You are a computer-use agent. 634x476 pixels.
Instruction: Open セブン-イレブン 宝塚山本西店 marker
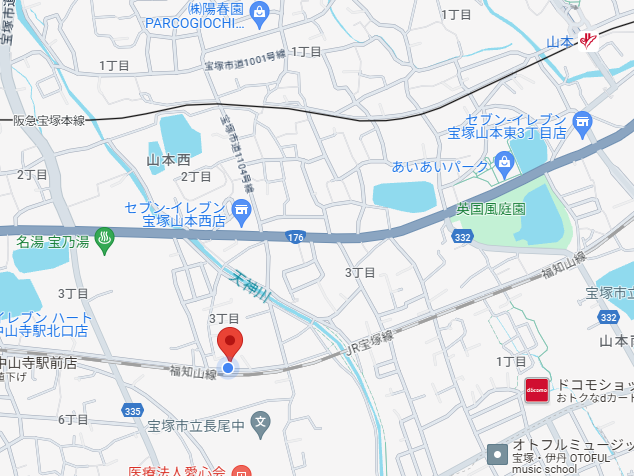click(240, 209)
